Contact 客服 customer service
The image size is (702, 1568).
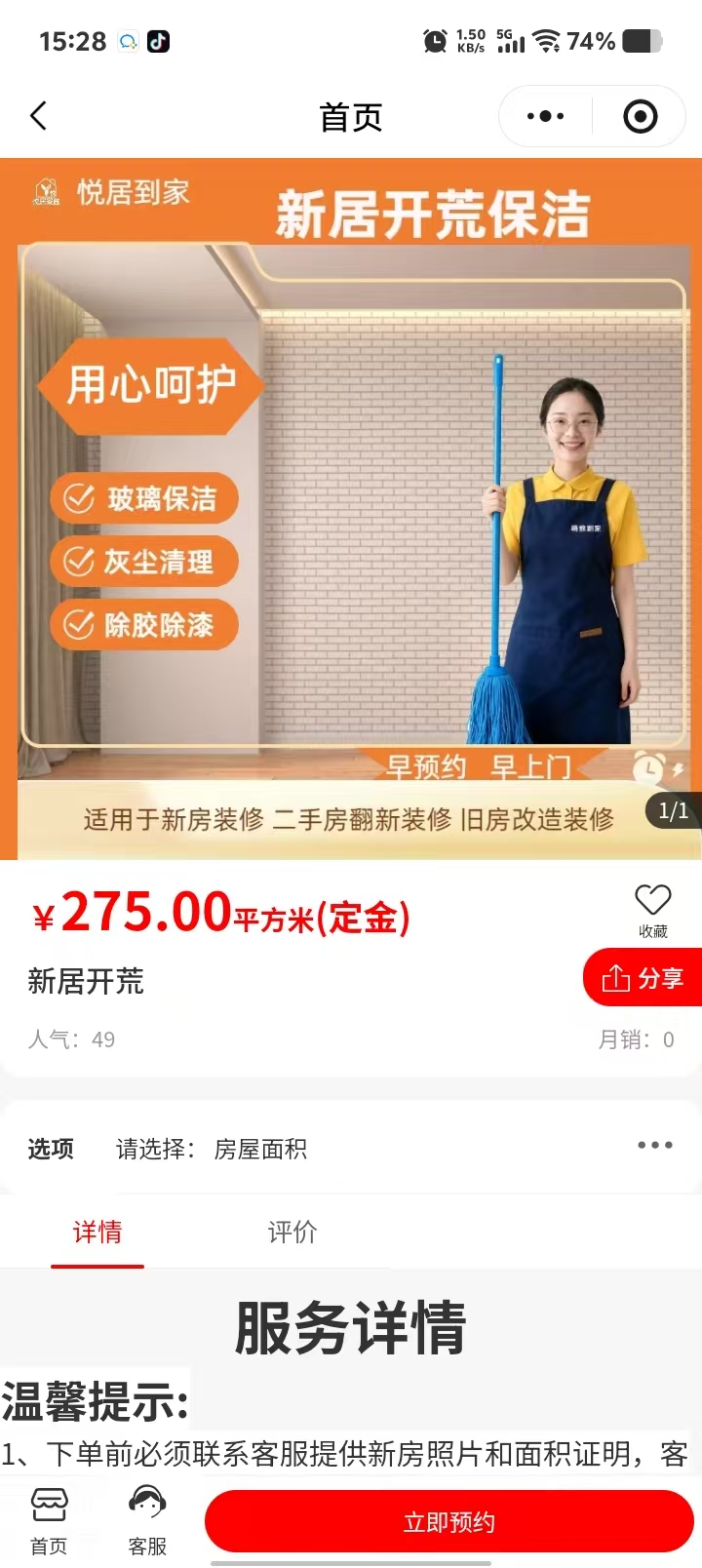point(147,1521)
